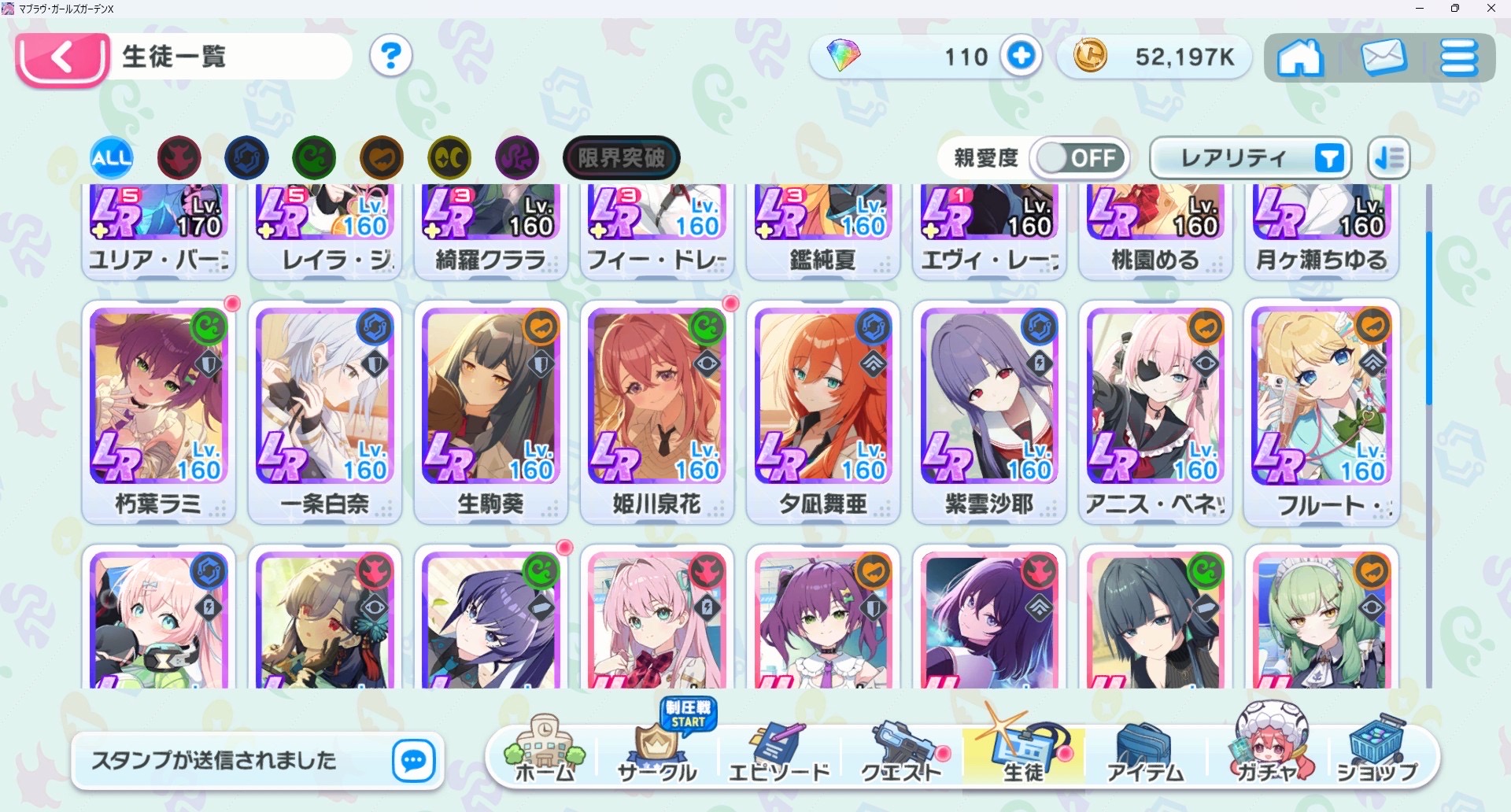This screenshot has height=812, width=1511.
Task: Reverse the sort order
Action: click(x=1389, y=158)
